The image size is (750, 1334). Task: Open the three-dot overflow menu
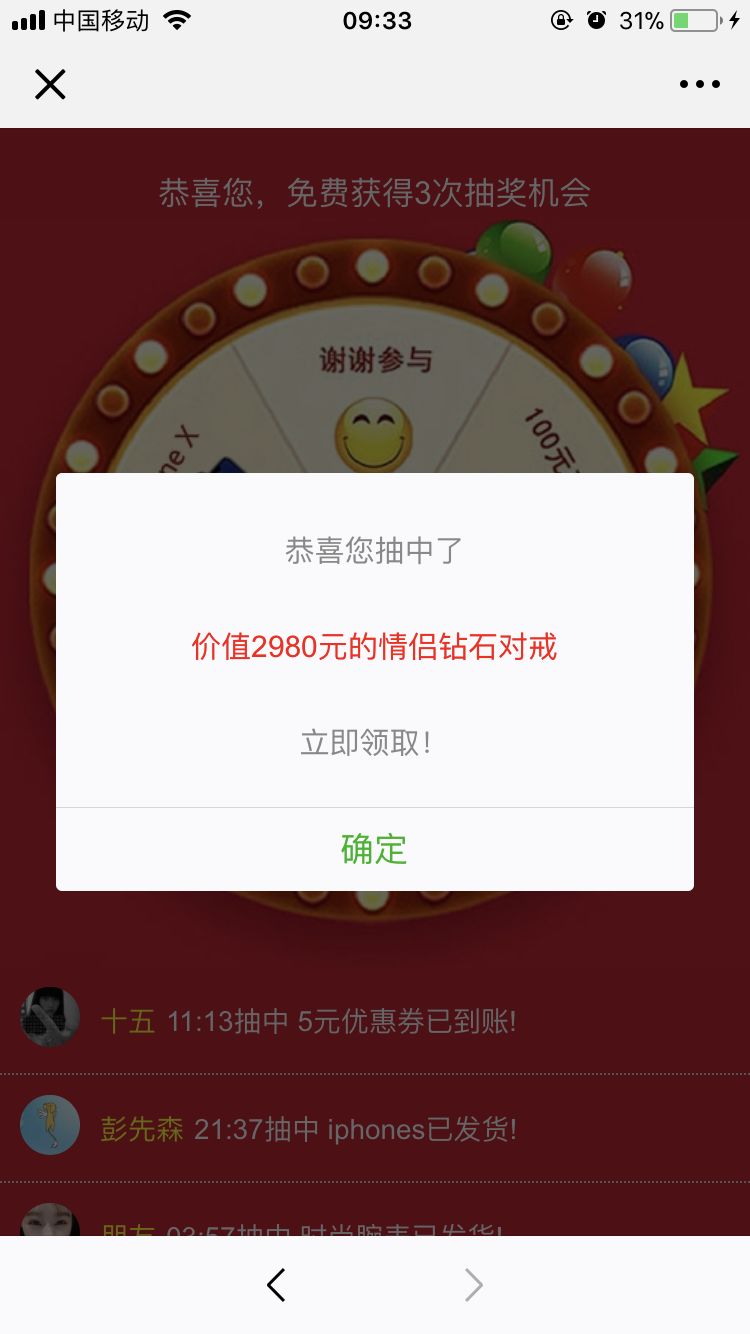coord(699,85)
